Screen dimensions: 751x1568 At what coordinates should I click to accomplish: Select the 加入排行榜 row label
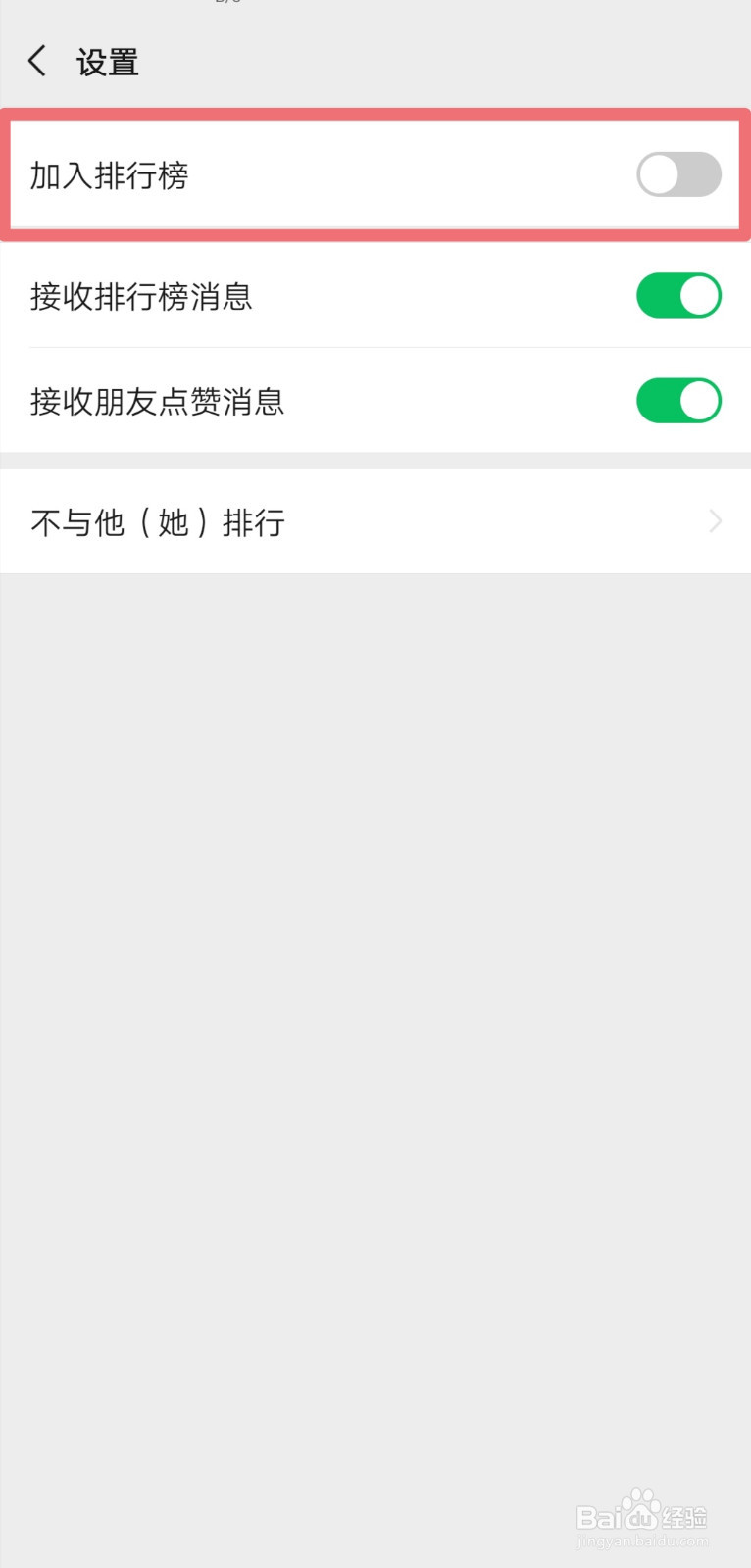(x=110, y=174)
